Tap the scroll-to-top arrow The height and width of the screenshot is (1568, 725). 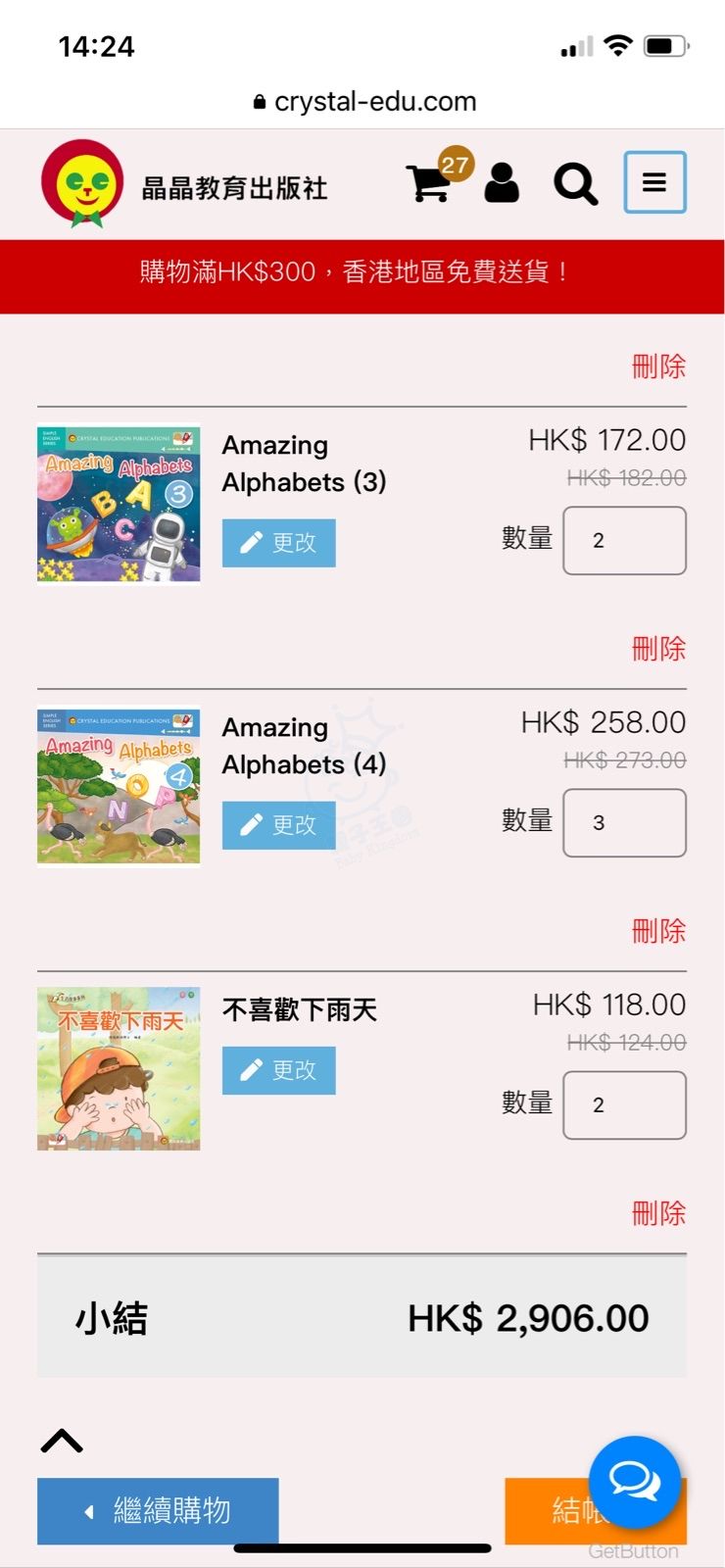[62, 1441]
